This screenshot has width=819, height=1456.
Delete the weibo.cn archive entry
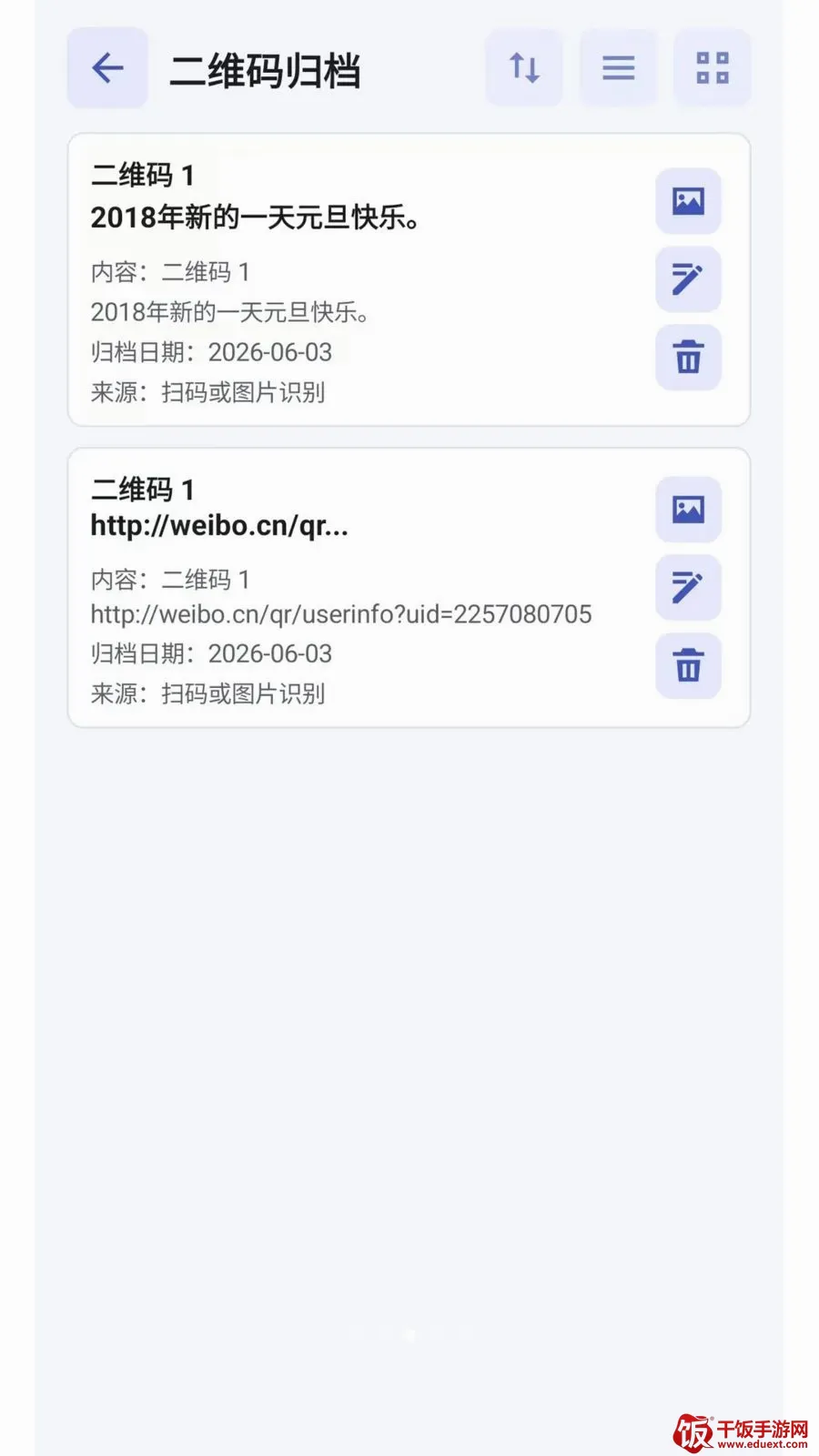click(688, 665)
